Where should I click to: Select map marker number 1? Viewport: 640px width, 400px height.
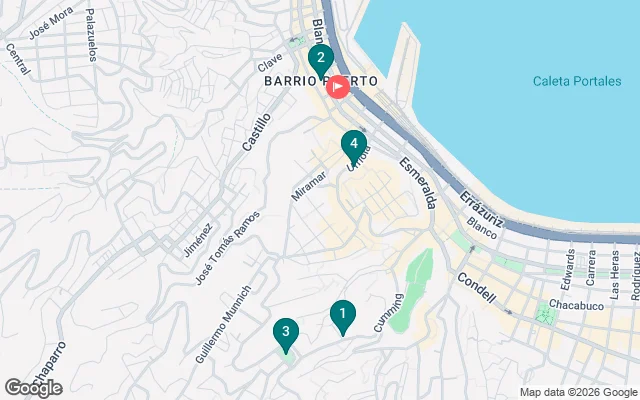(342, 316)
